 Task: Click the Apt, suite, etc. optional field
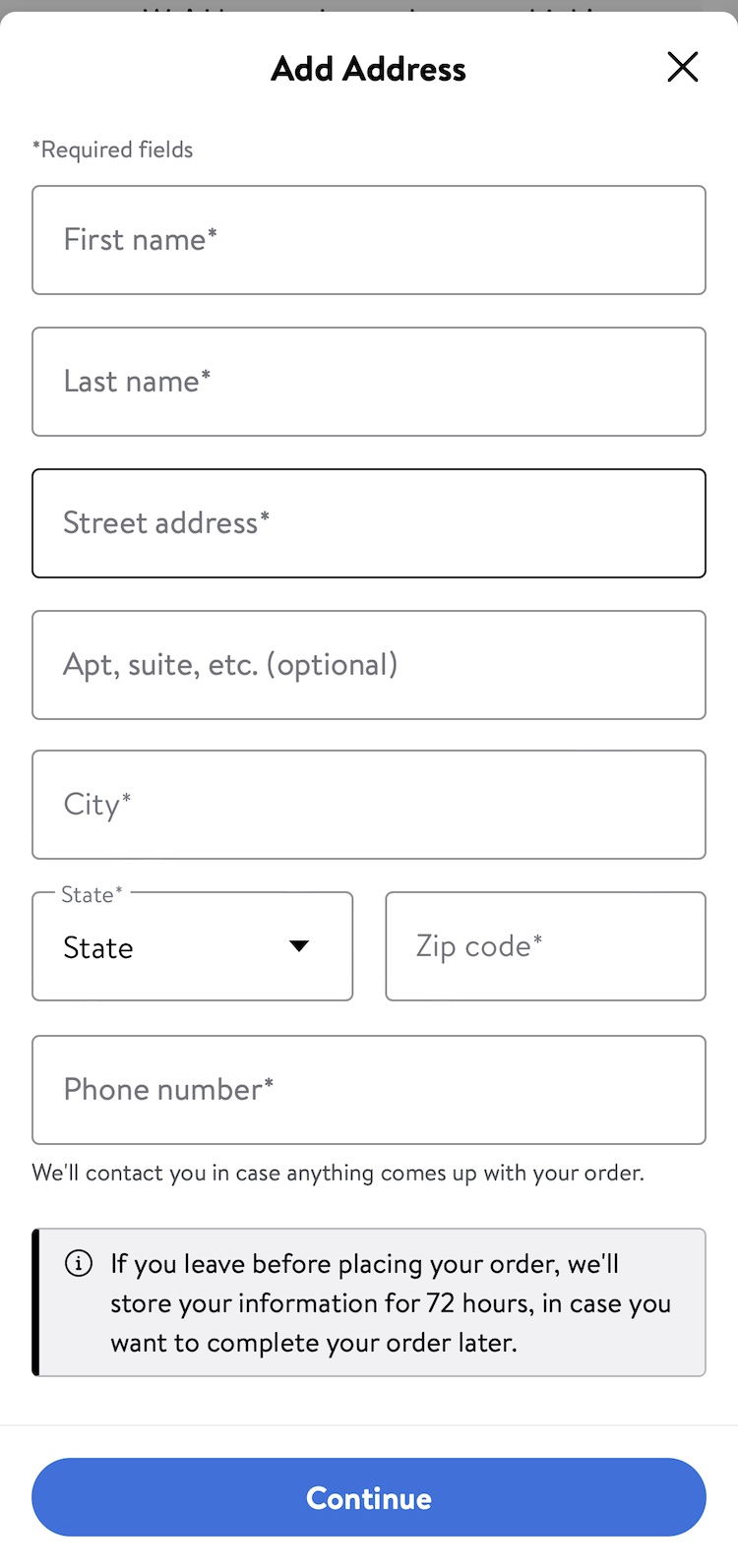(369, 665)
